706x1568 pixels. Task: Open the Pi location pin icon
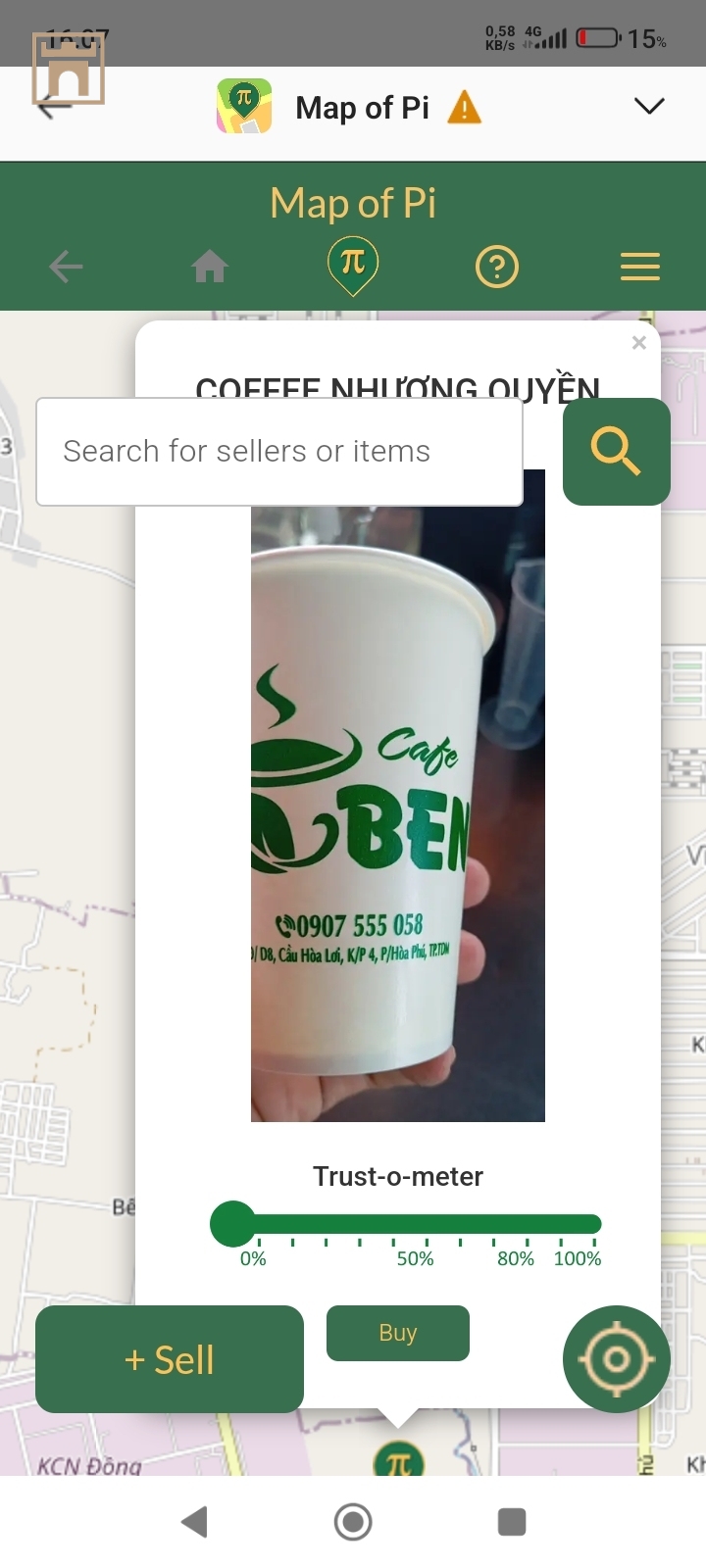[x=353, y=265]
